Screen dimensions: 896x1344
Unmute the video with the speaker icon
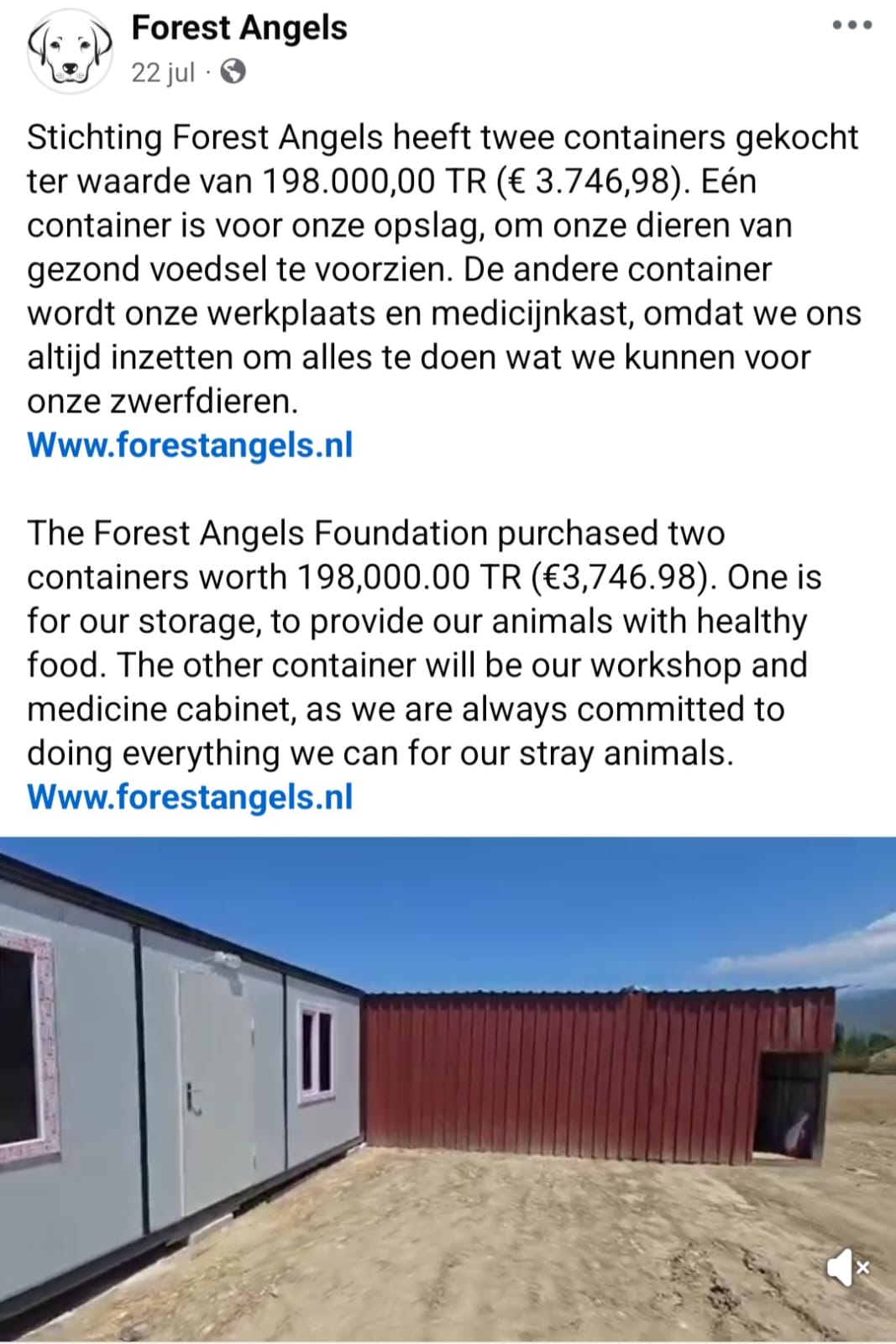[847, 1267]
